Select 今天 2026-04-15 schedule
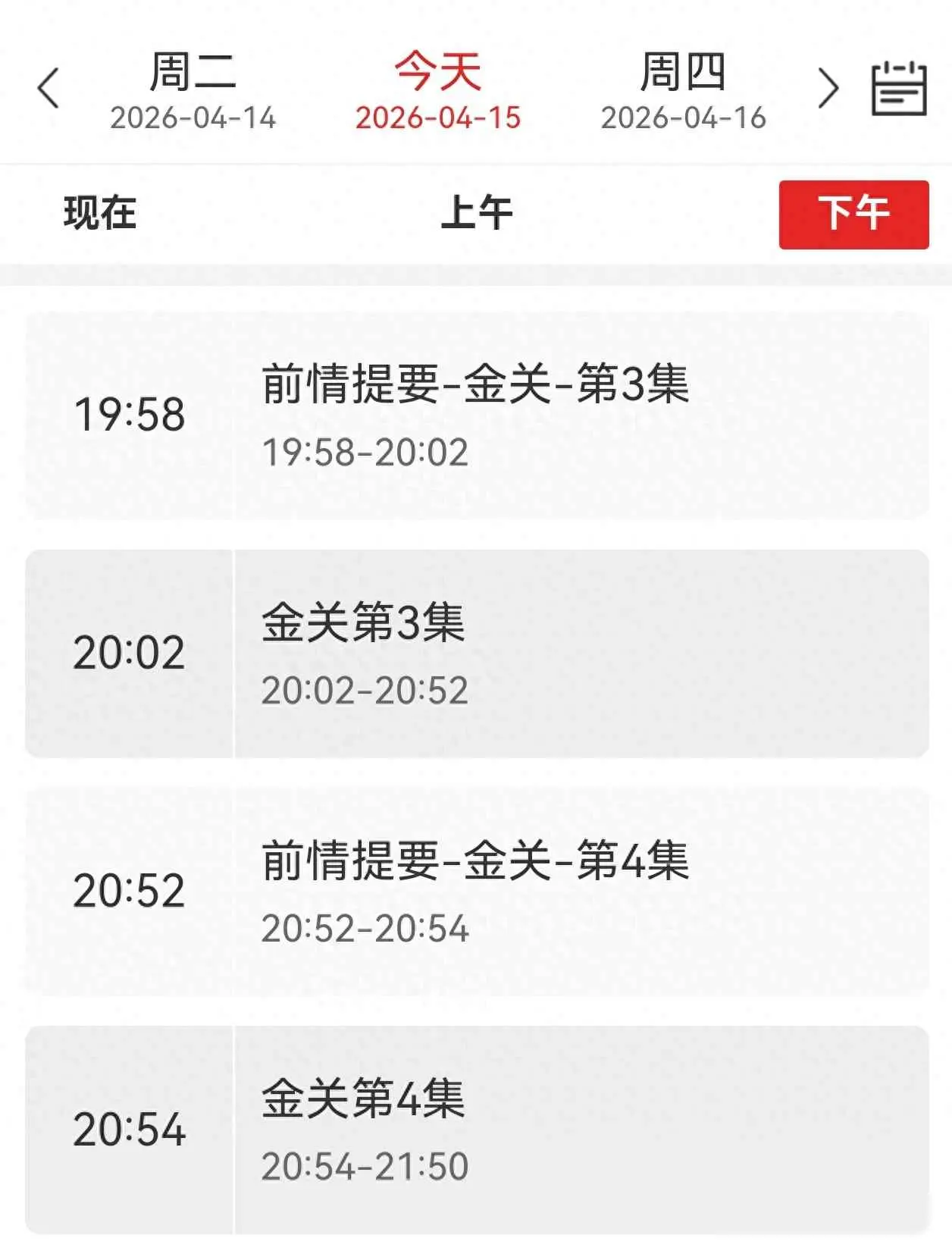The height and width of the screenshot is (1257, 952). click(x=438, y=91)
